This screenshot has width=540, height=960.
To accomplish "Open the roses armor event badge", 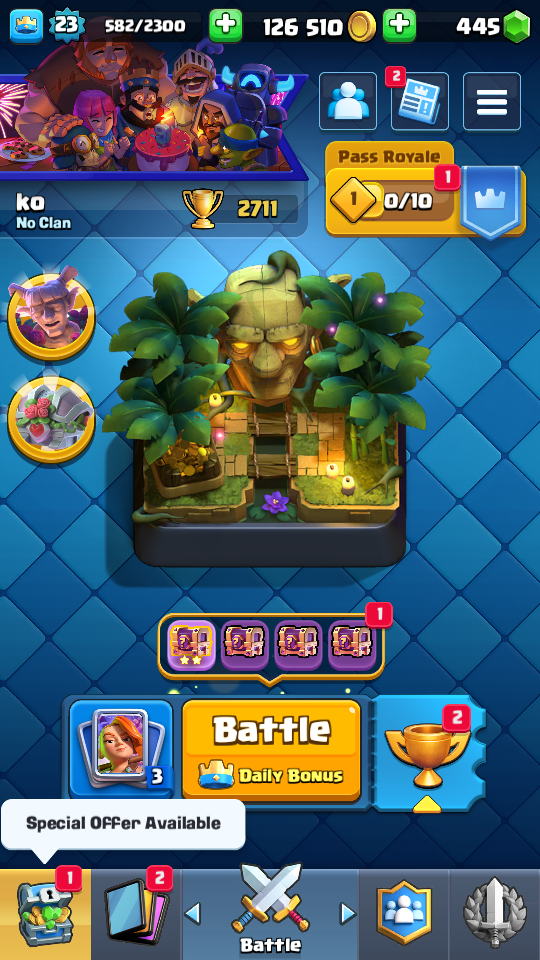I will [51, 419].
